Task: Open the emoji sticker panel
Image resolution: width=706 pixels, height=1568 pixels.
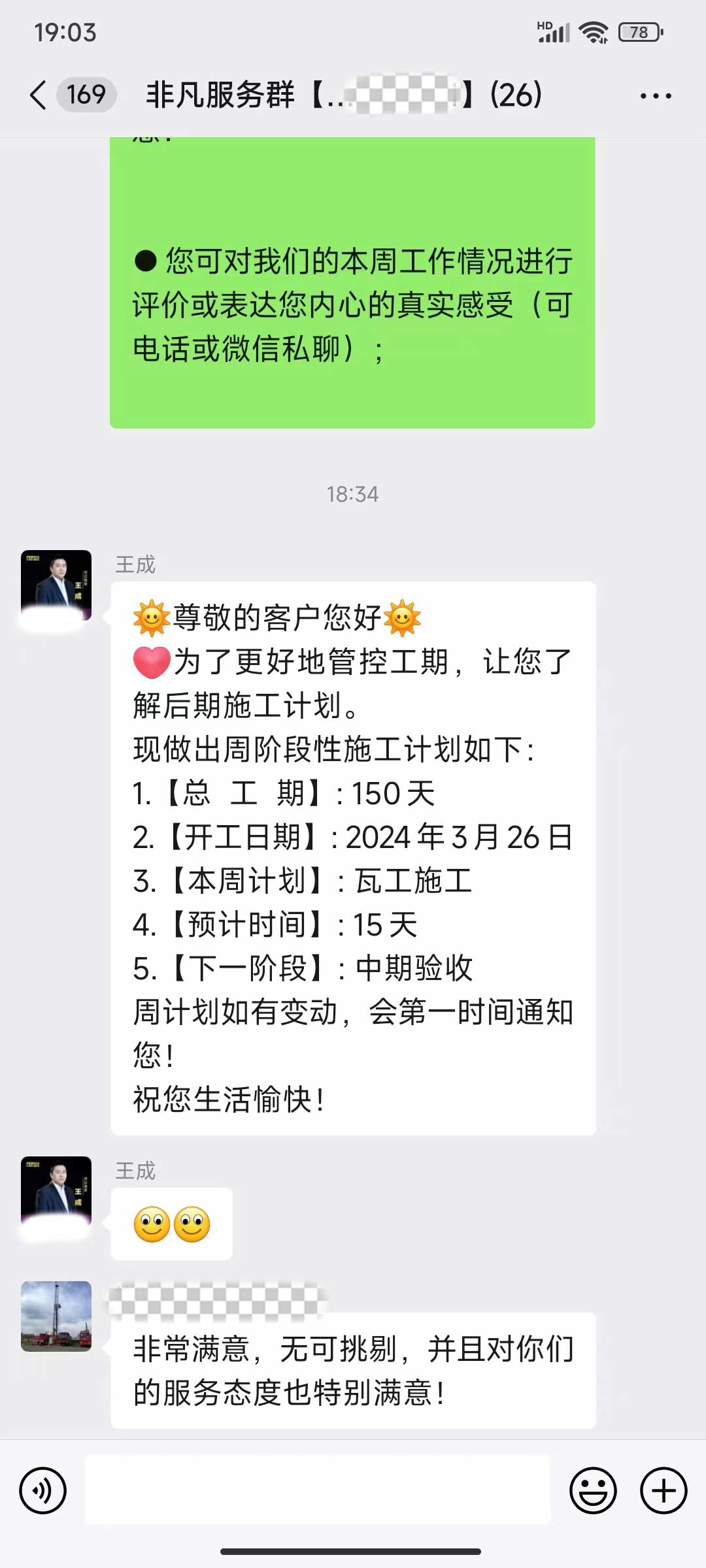Action: click(x=593, y=1491)
